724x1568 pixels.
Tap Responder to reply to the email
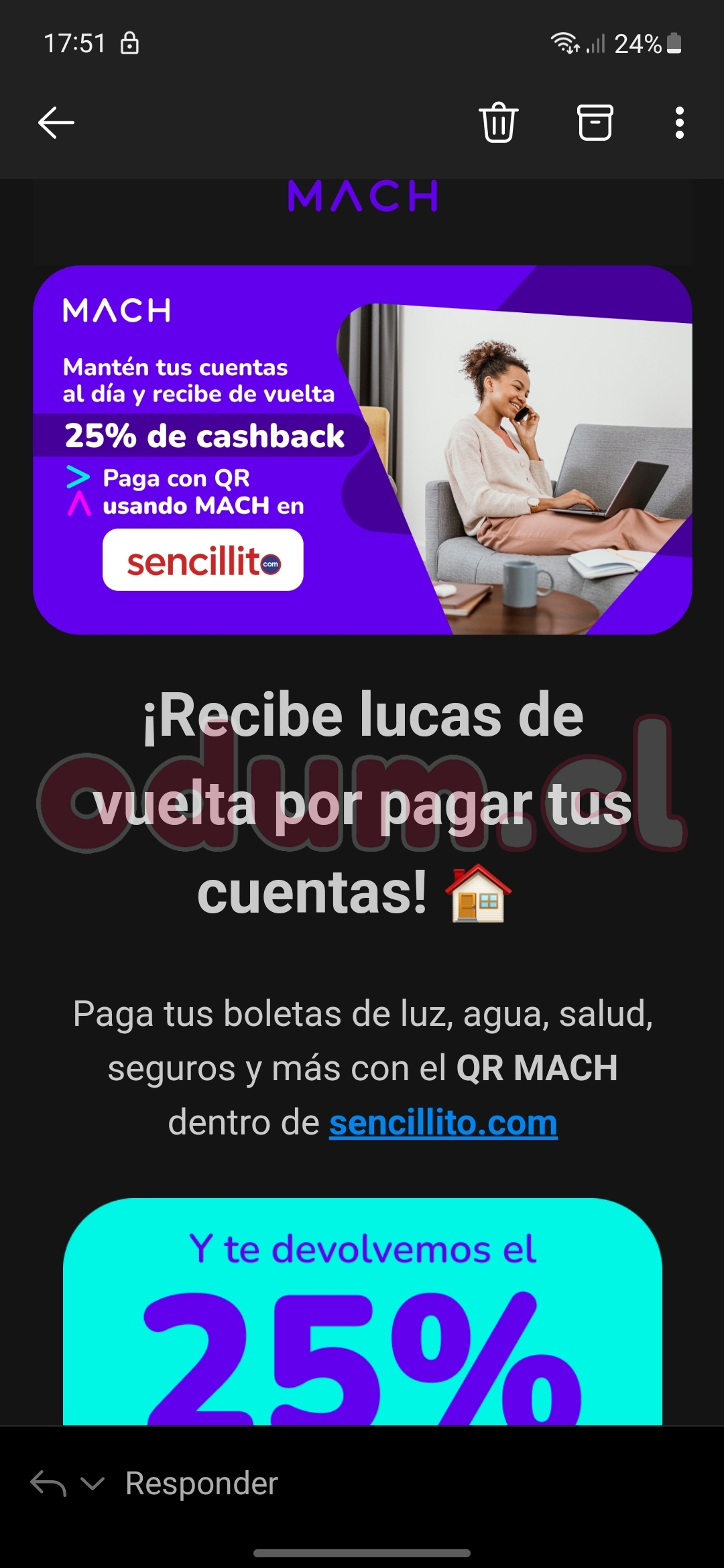pos(201,1484)
